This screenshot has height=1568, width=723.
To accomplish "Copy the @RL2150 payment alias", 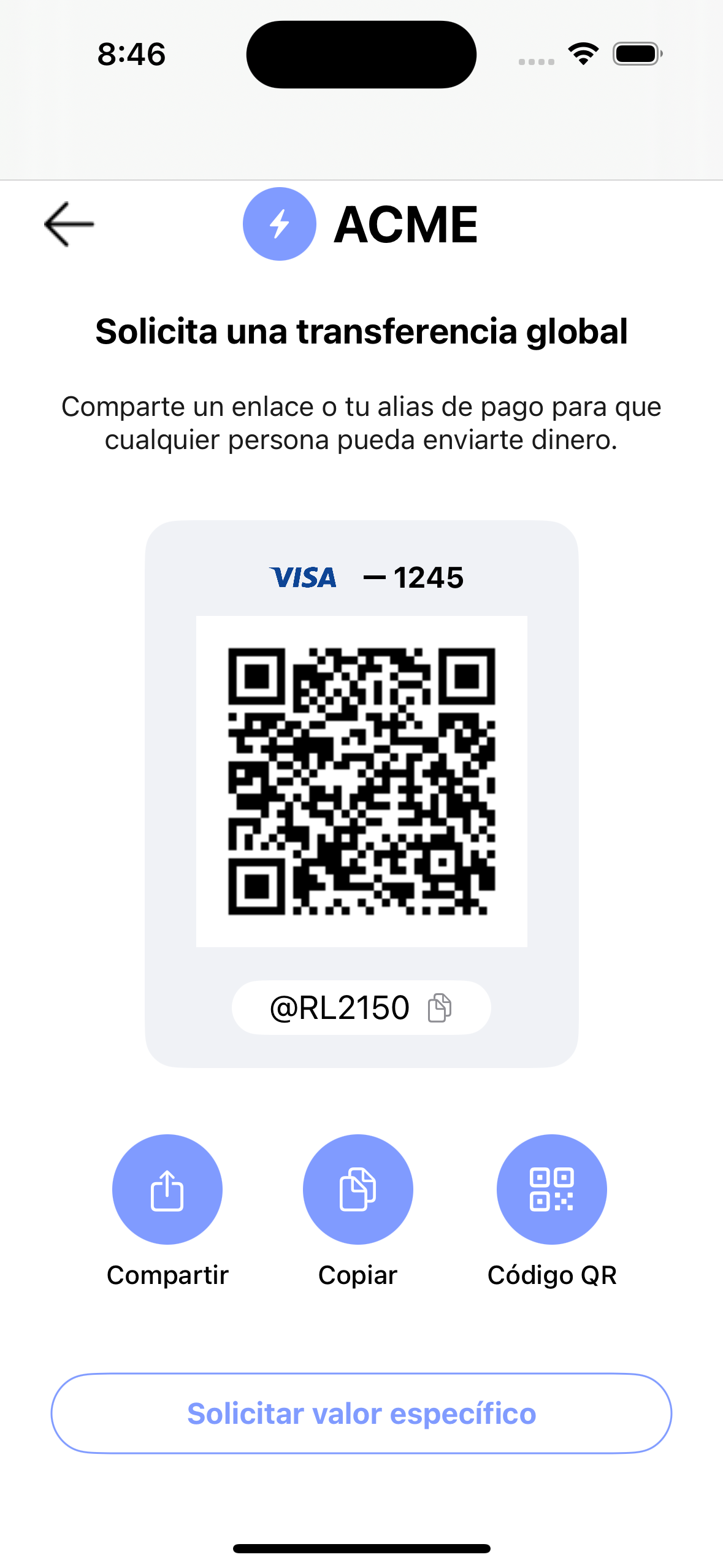I will (439, 1008).
